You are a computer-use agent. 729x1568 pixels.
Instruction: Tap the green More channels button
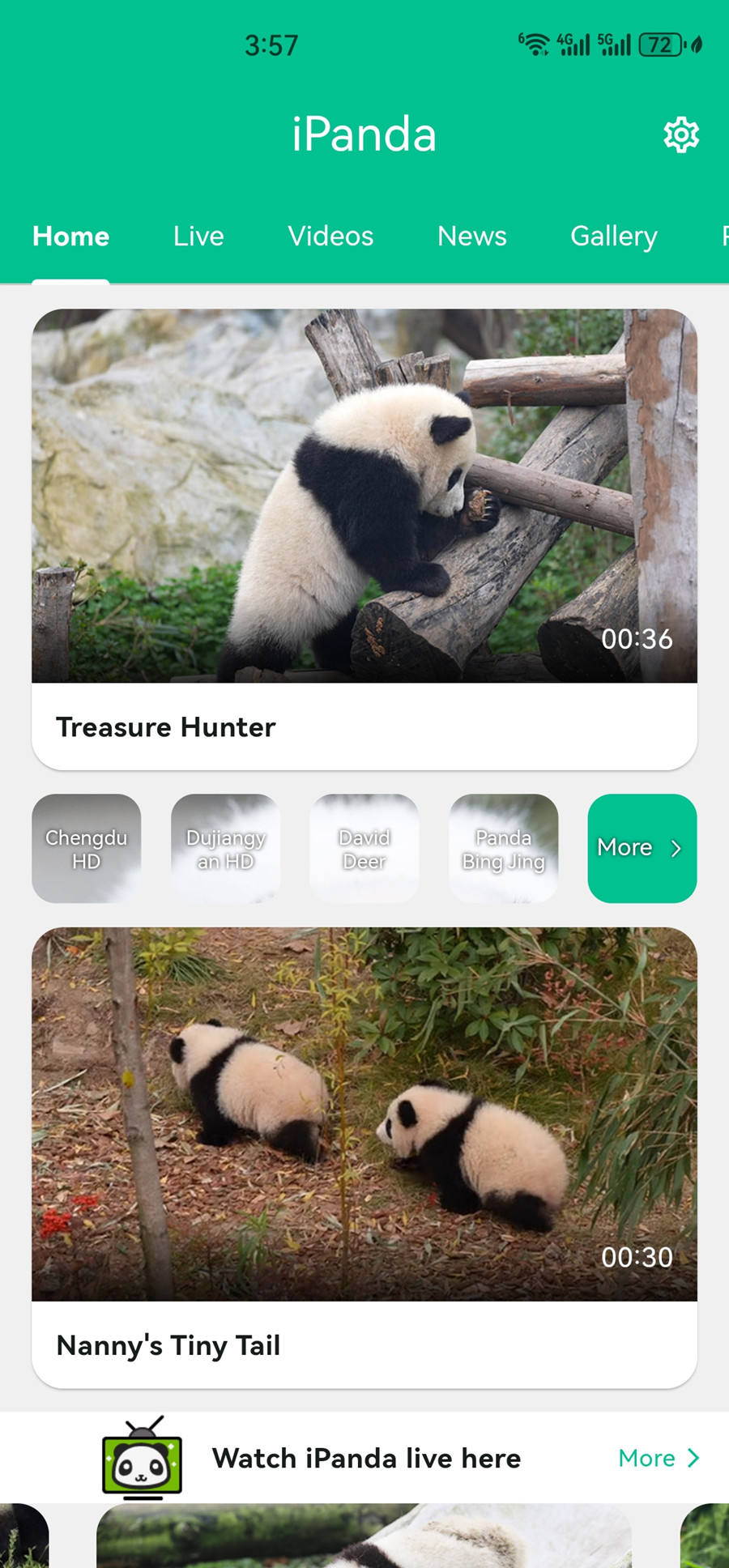(x=642, y=848)
